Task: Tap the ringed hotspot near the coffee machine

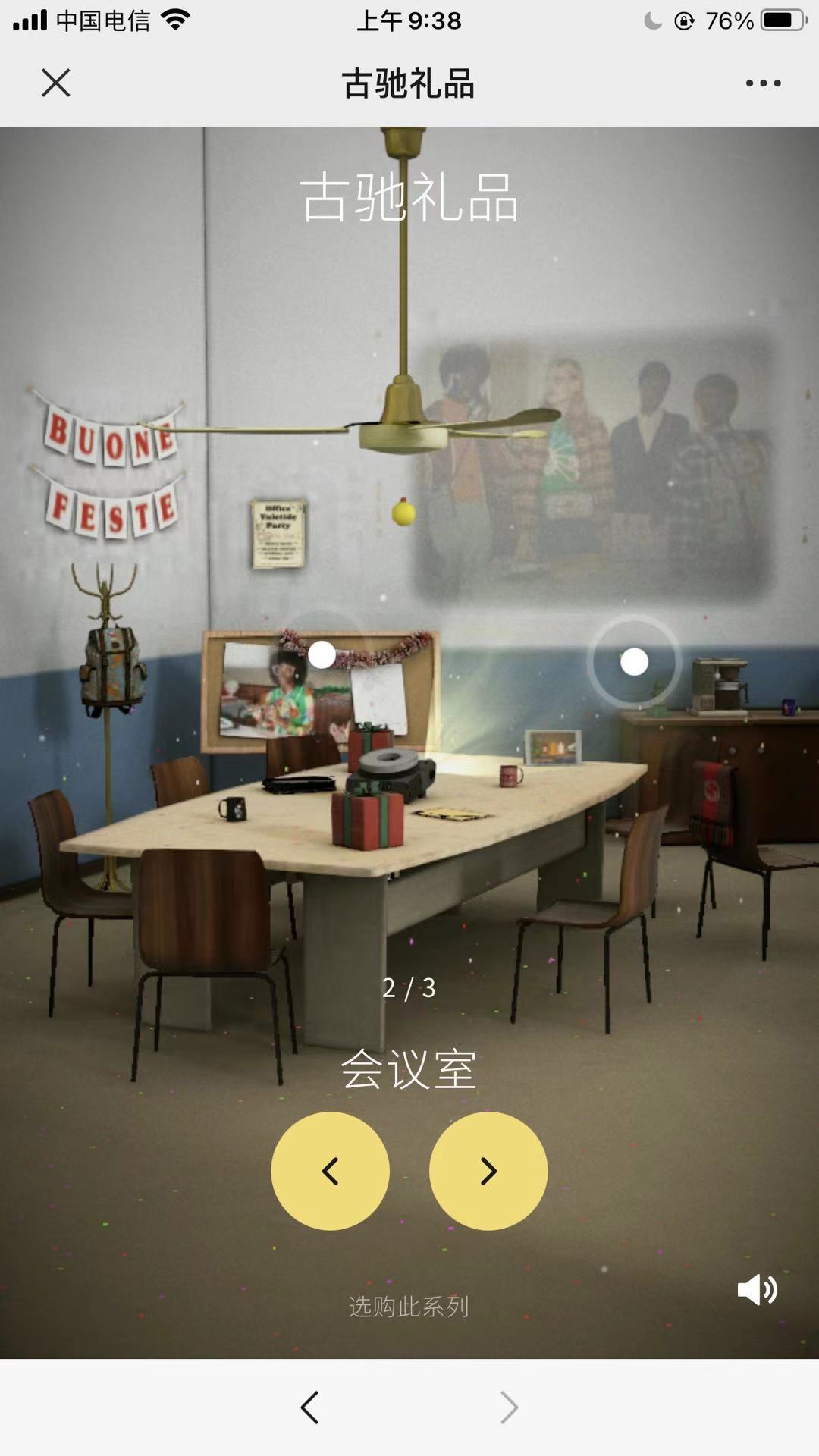Action: click(x=634, y=662)
